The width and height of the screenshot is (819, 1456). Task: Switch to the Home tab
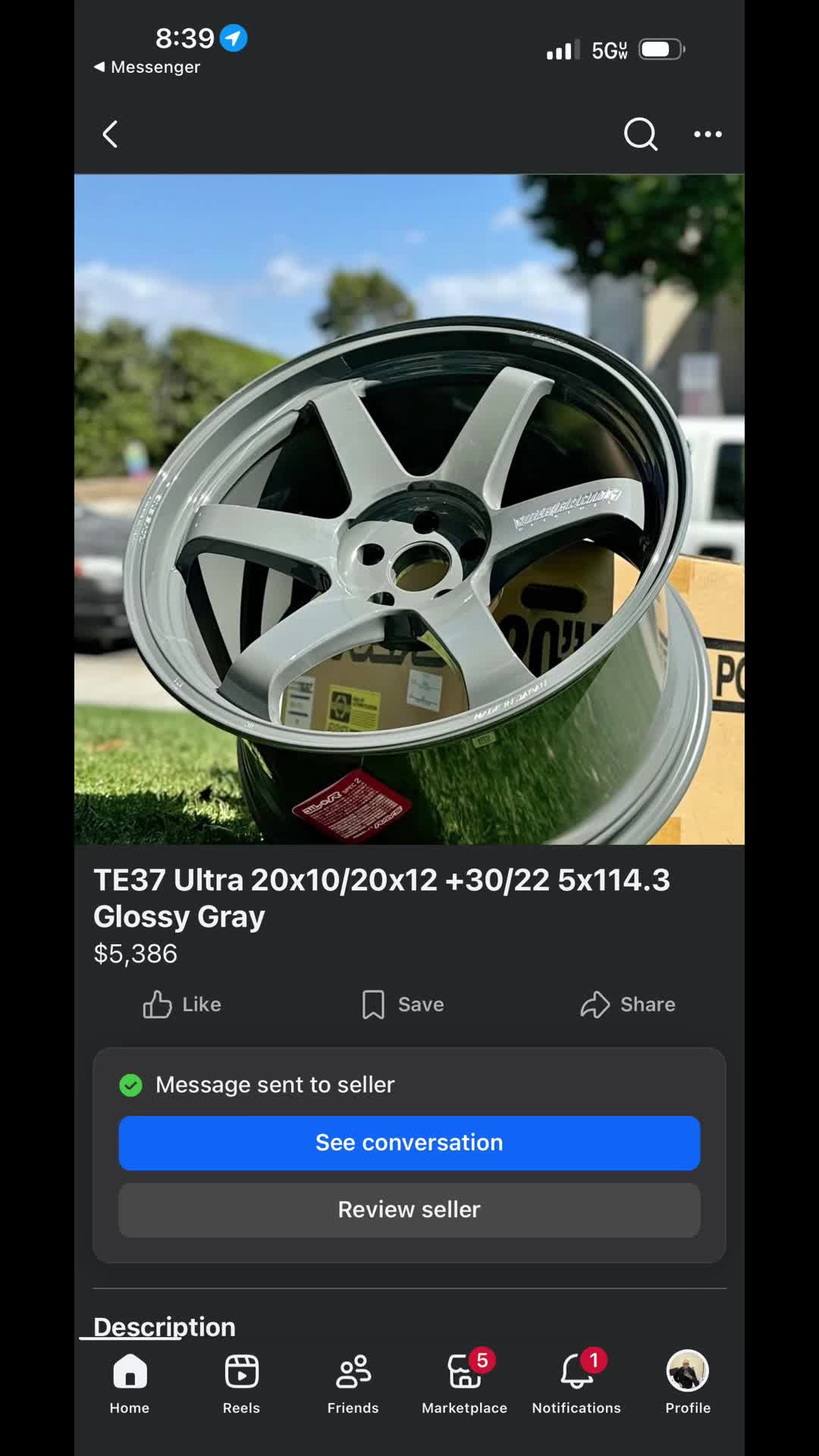pos(130,1384)
